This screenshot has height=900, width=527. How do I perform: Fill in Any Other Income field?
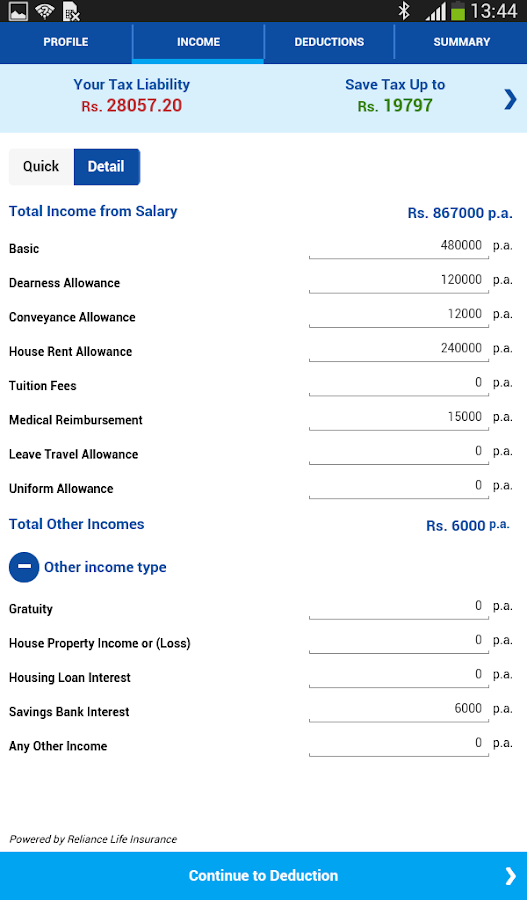(x=399, y=744)
